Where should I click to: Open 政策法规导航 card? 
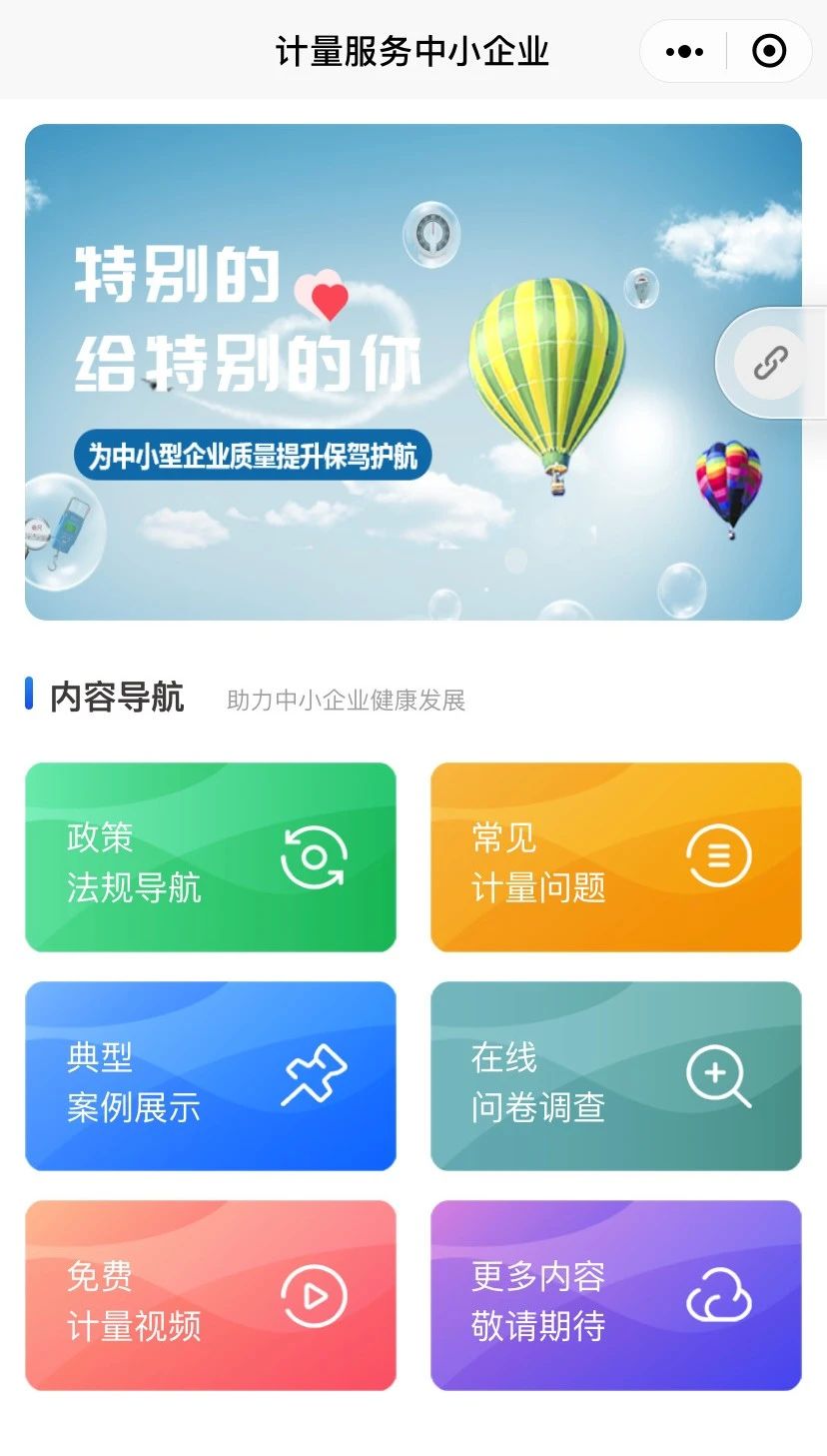coord(211,857)
